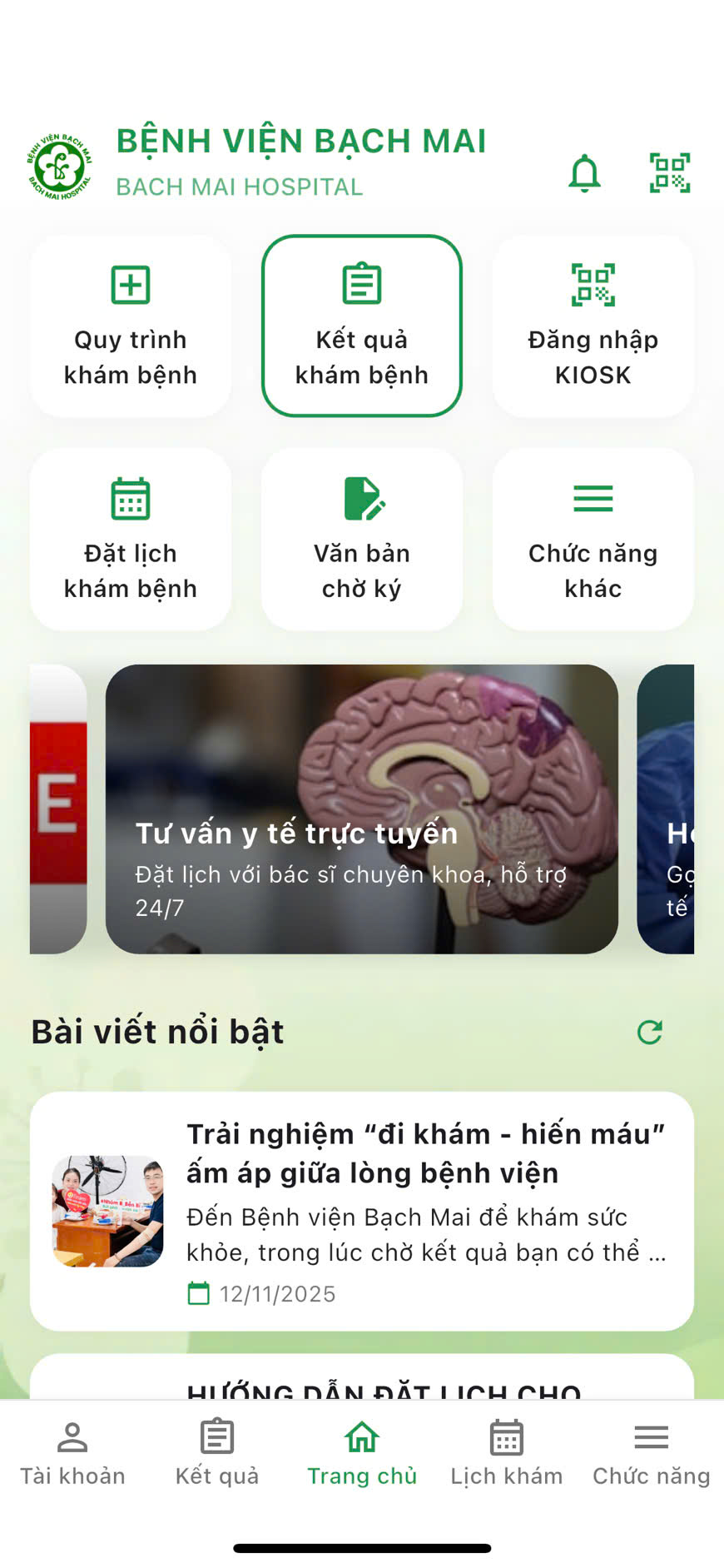
Task: Open Kết quả khám bệnh tile
Action: [362, 326]
